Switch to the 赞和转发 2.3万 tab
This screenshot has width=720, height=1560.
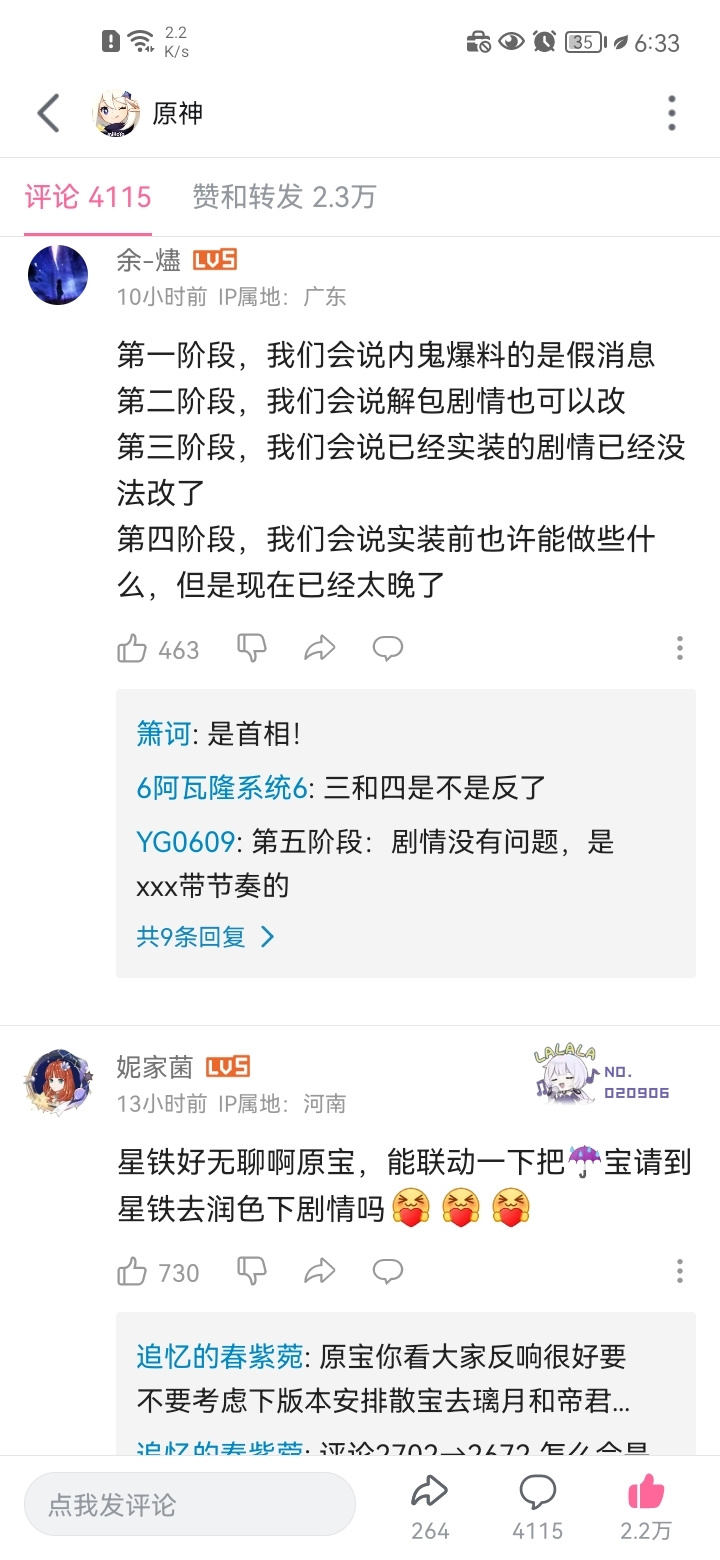[284, 197]
